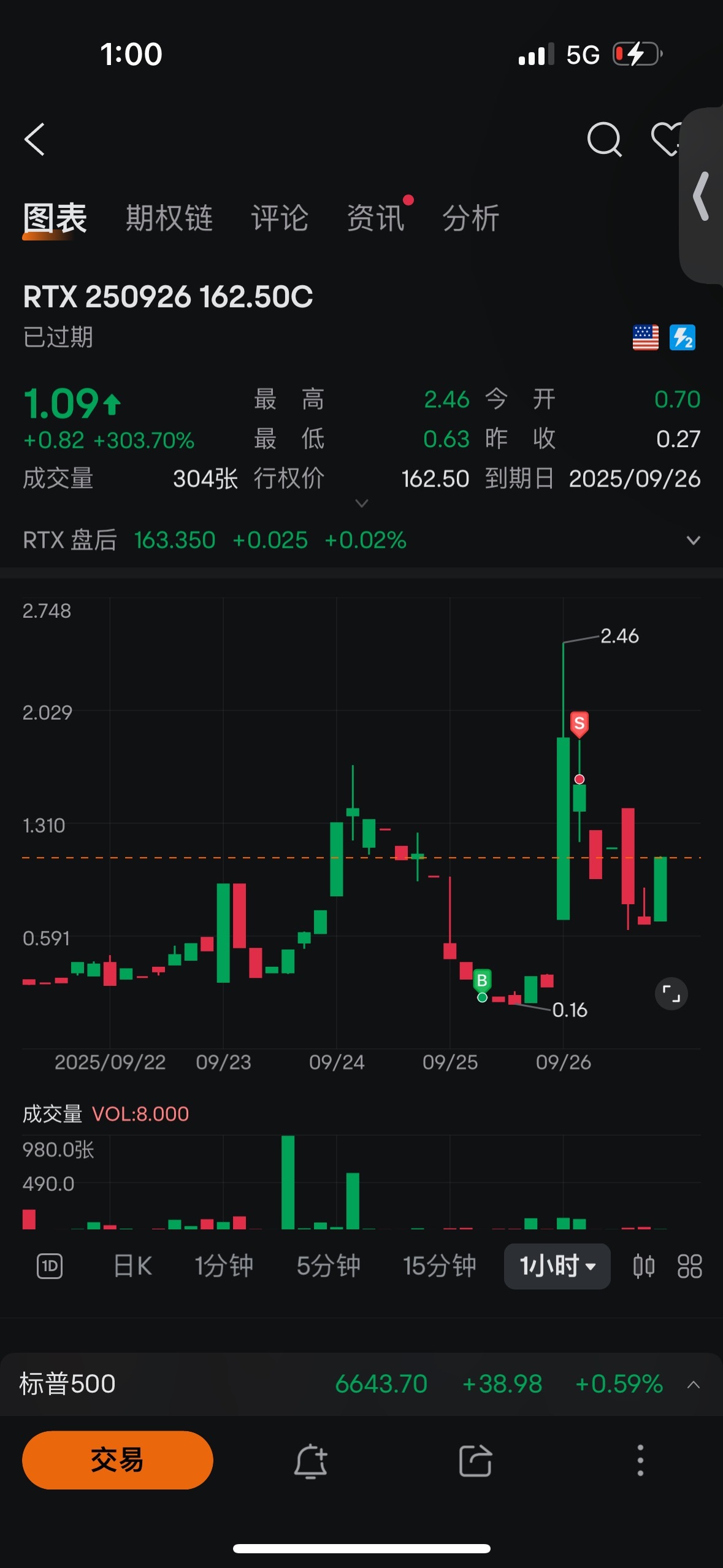Open the chart grid layout icon
Screen dimensions: 723x1568
tap(689, 1266)
